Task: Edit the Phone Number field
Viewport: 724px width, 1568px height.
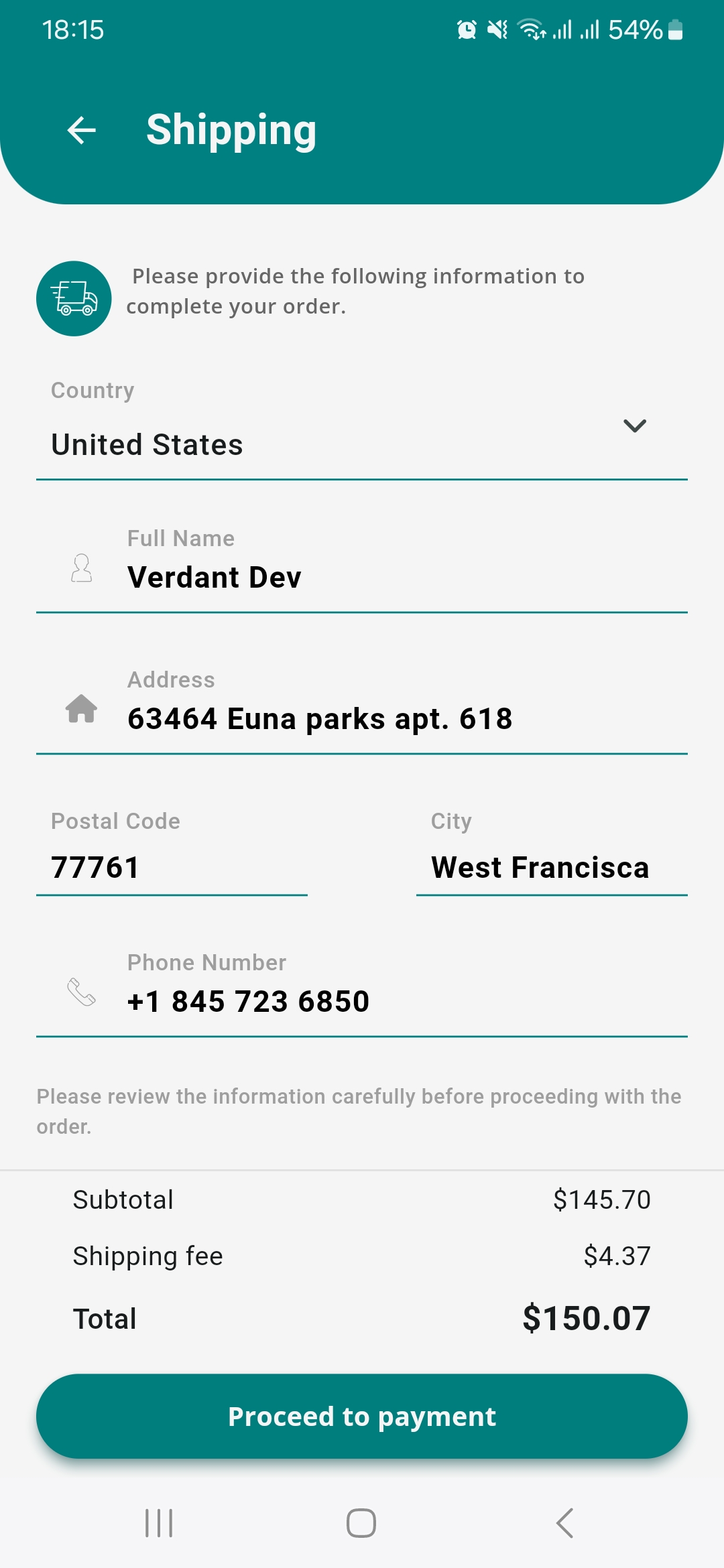Action: click(402, 1001)
